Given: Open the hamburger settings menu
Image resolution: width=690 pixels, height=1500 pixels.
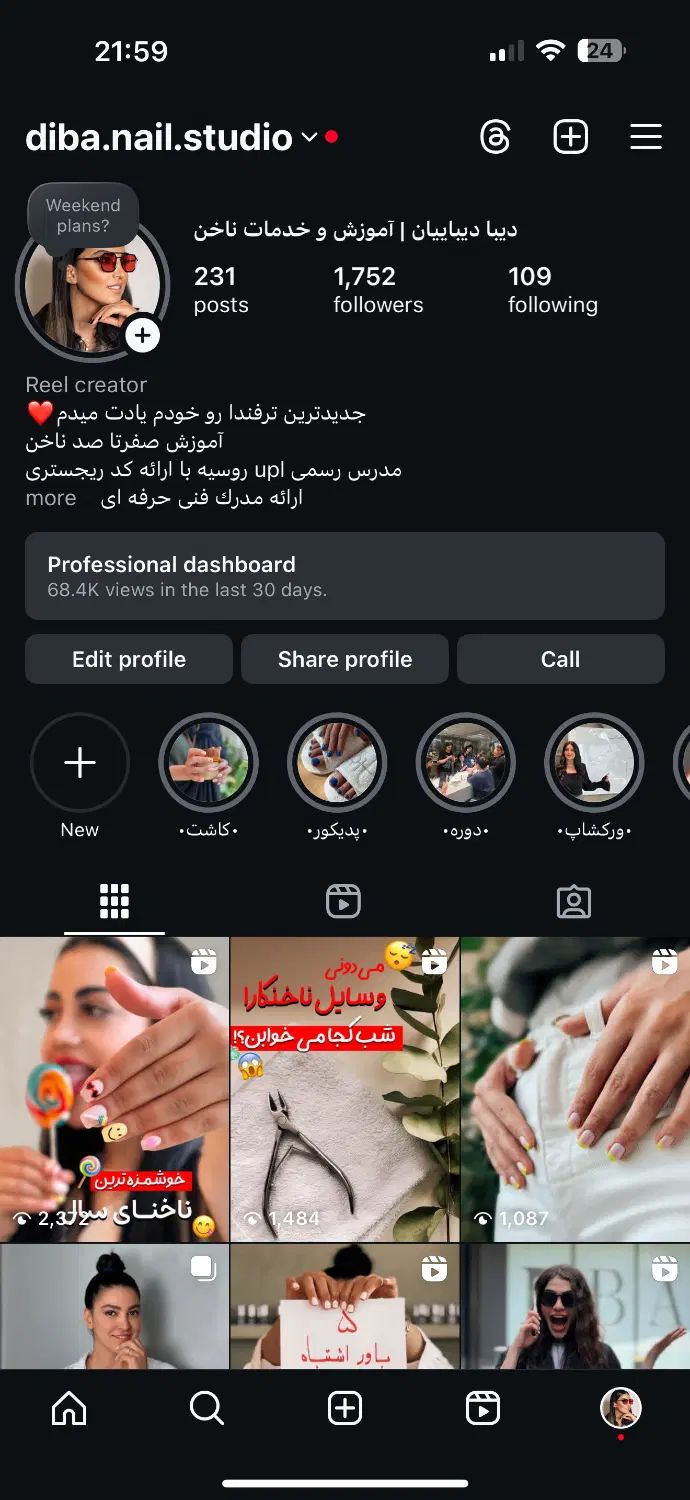Looking at the screenshot, I should [x=646, y=137].
